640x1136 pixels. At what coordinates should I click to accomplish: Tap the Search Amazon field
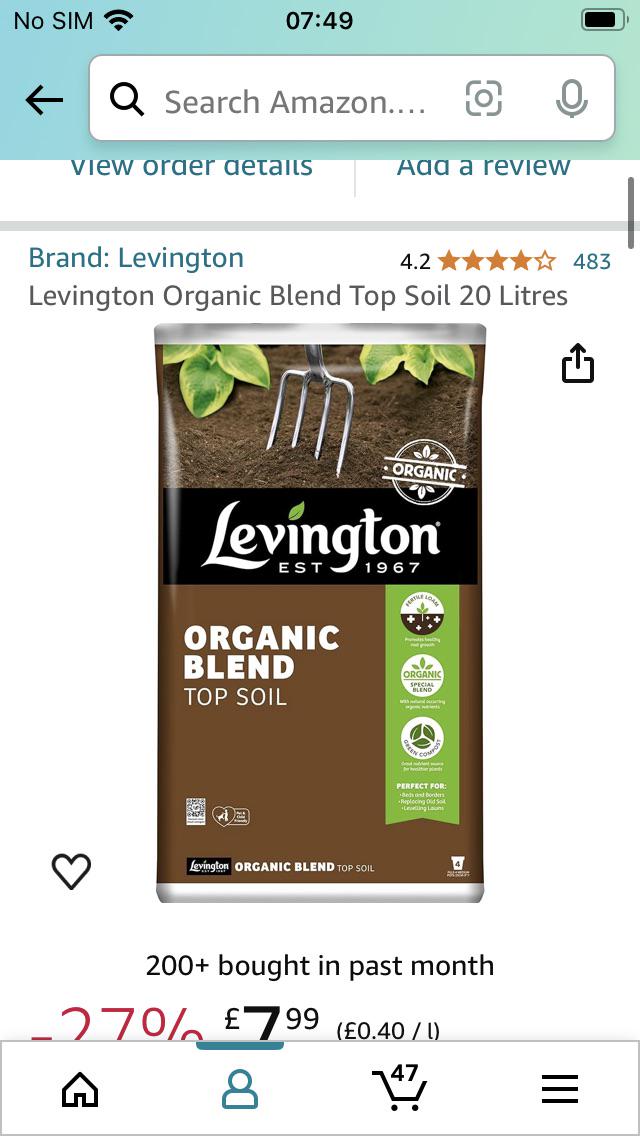click(x=295, y=101)
